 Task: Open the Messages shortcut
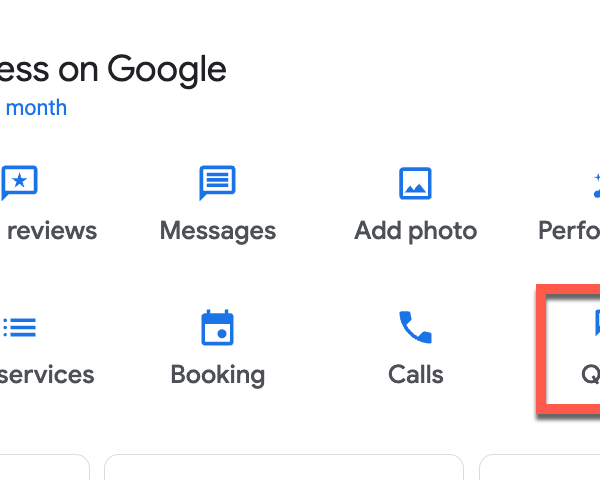point(217,205)
